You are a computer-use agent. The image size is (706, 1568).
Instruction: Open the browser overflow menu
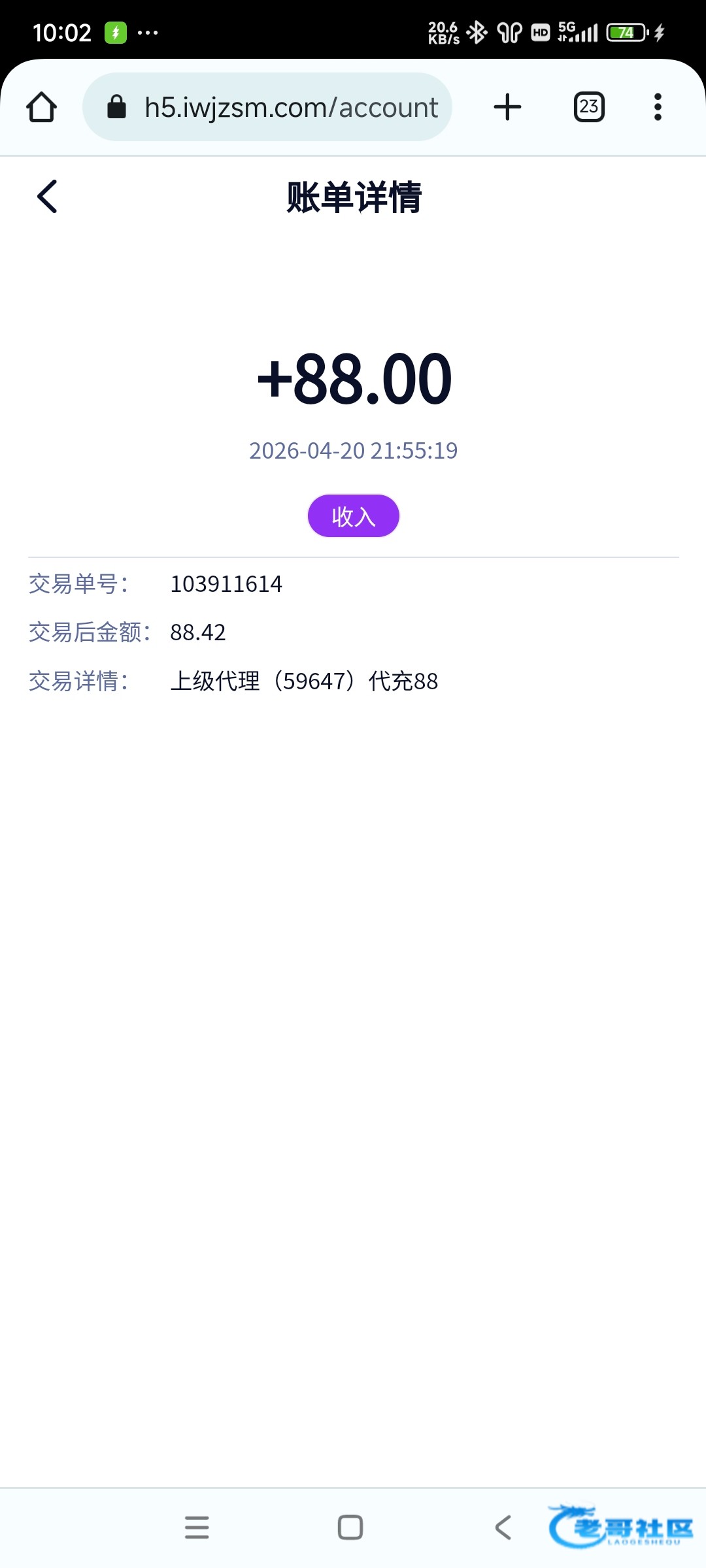click(x=658, y=107)
